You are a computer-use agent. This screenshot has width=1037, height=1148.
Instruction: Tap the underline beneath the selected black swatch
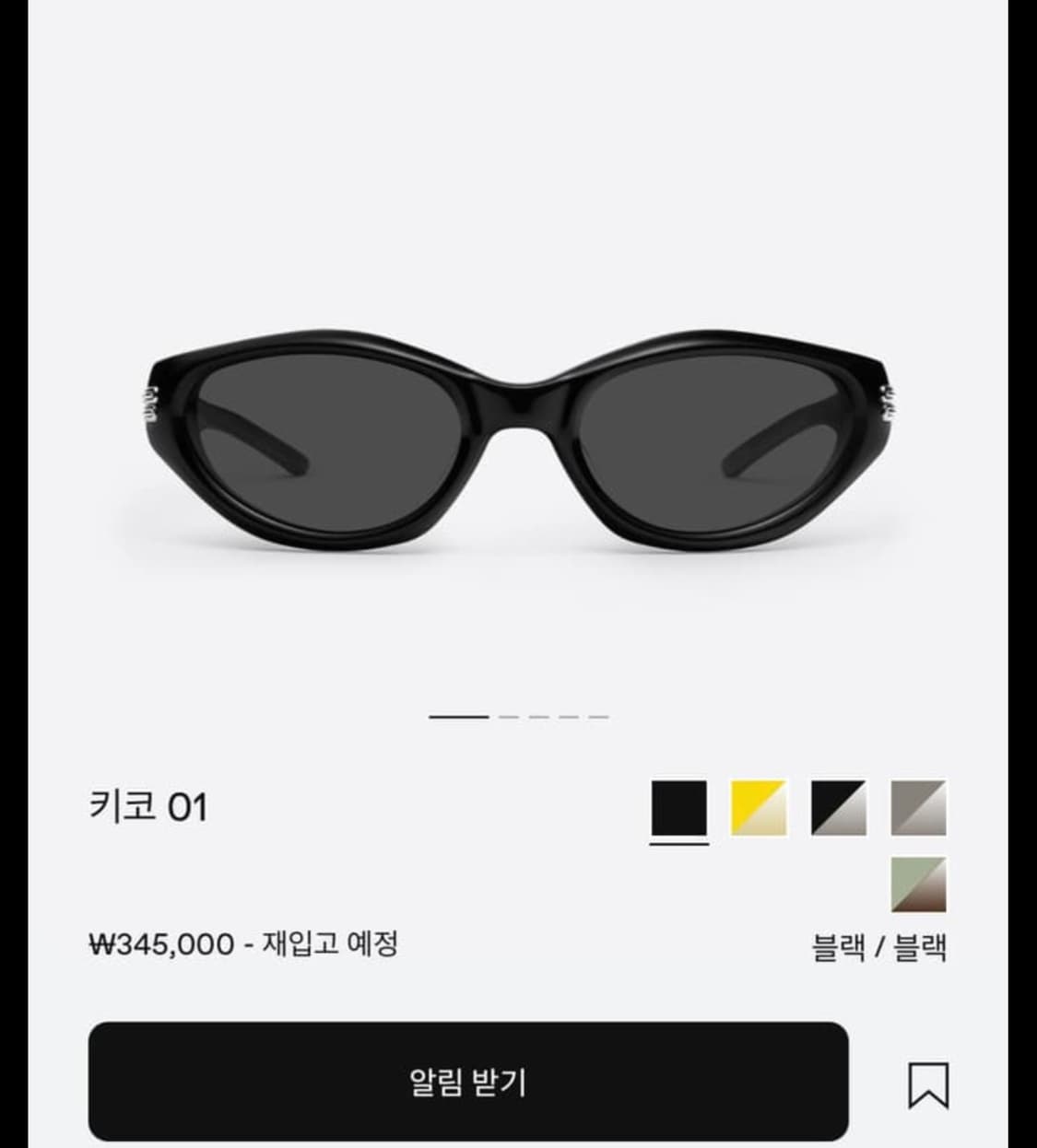coord(679,843)
